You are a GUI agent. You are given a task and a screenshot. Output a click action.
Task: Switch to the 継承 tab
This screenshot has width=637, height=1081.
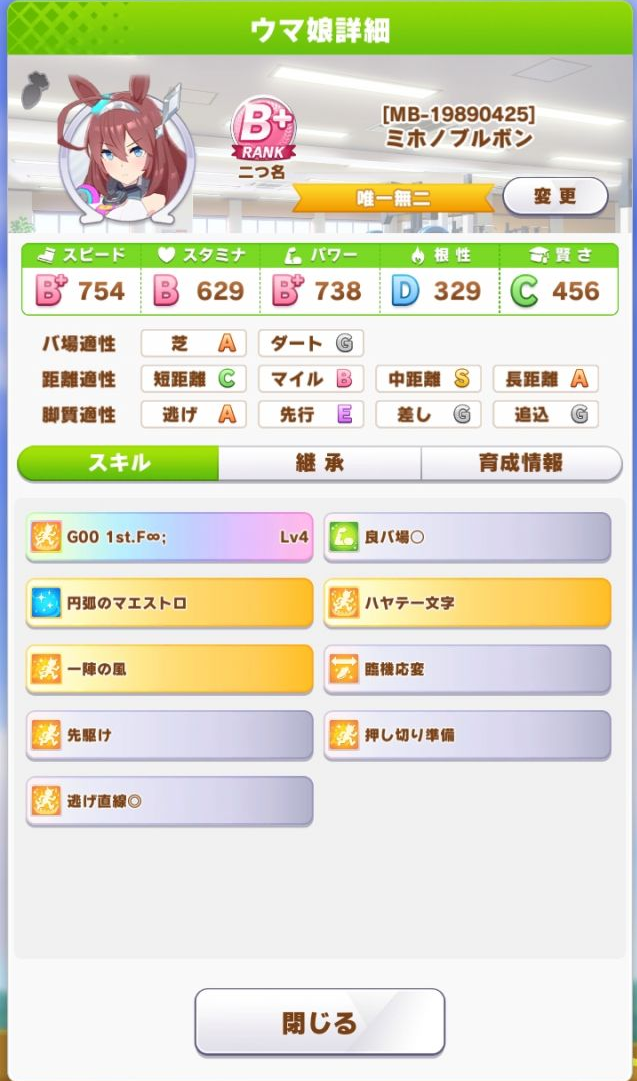[319, 463]
